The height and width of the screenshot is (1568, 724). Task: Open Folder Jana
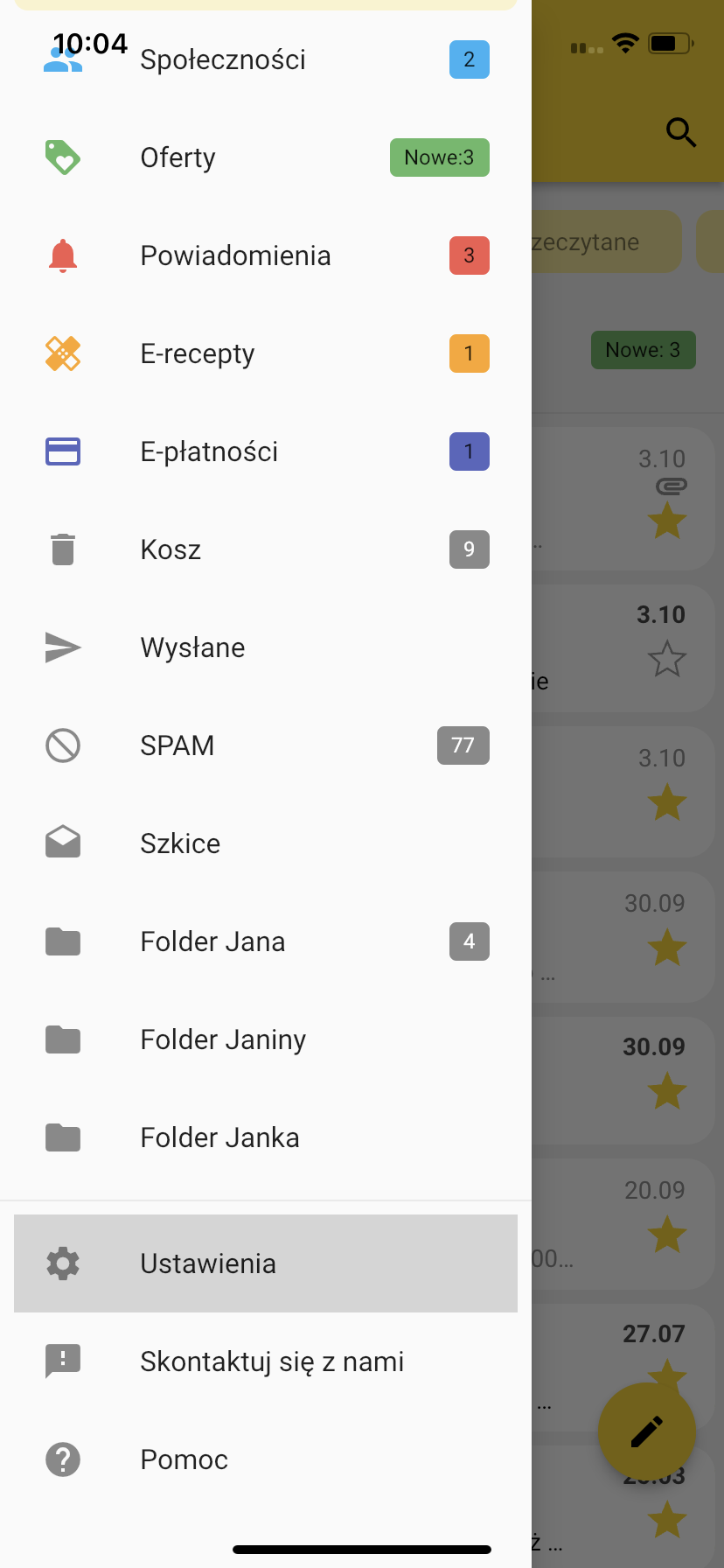coord(212,941)
